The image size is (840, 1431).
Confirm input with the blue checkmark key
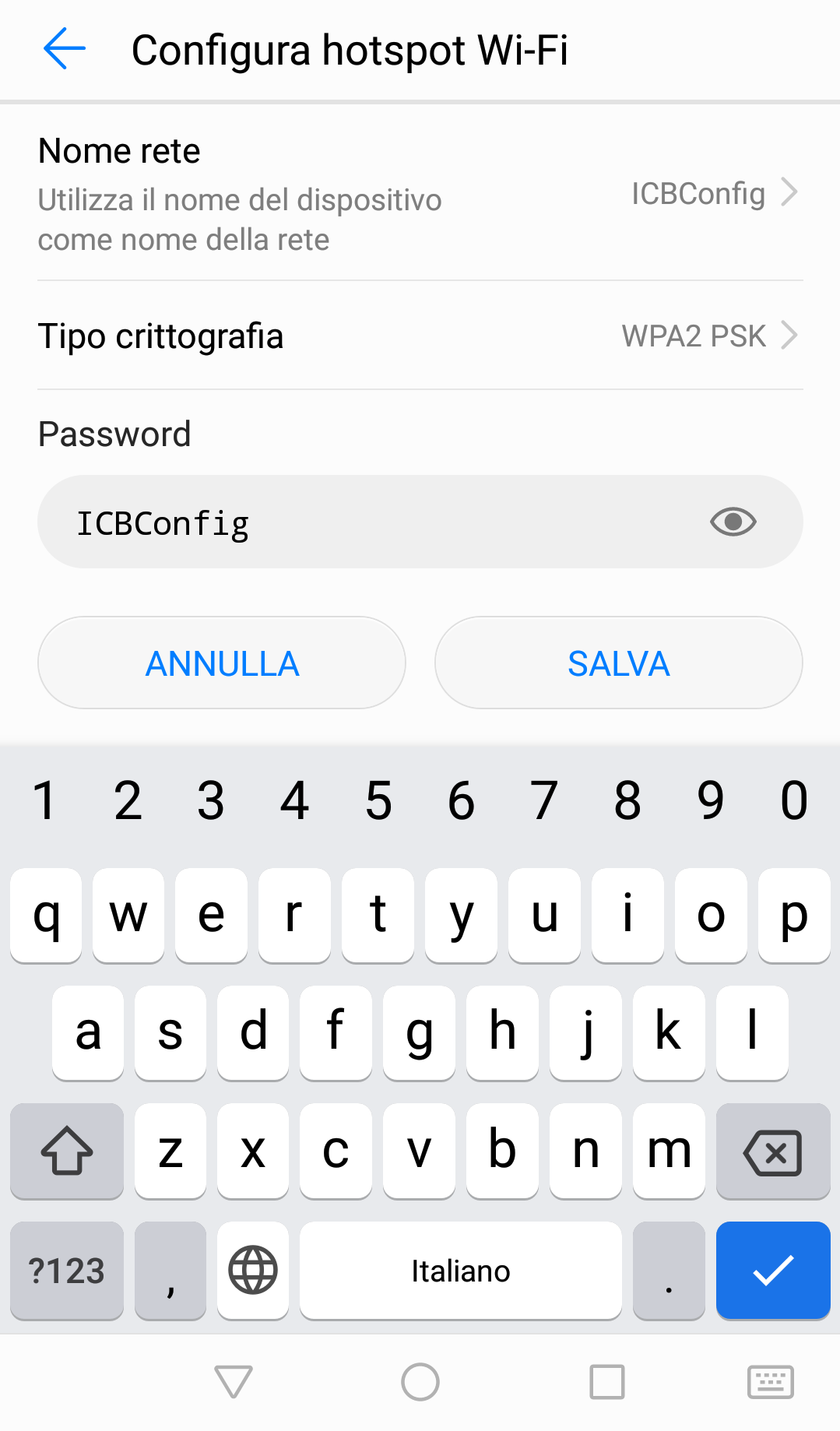772,1271
